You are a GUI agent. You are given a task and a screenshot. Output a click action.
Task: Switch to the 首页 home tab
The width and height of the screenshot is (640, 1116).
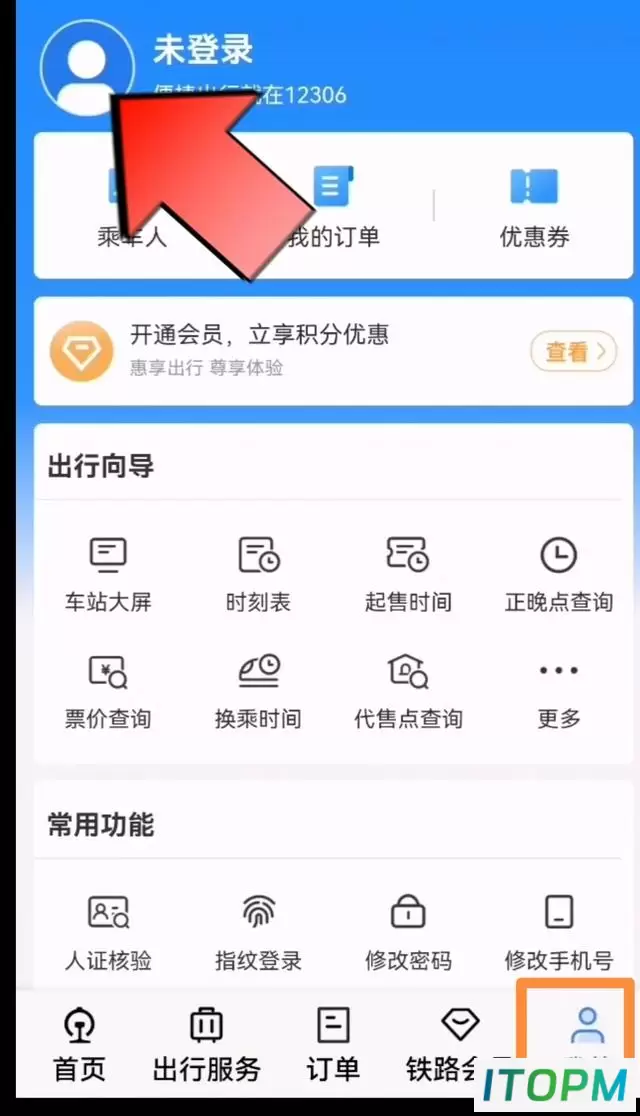click(80, 1044)
